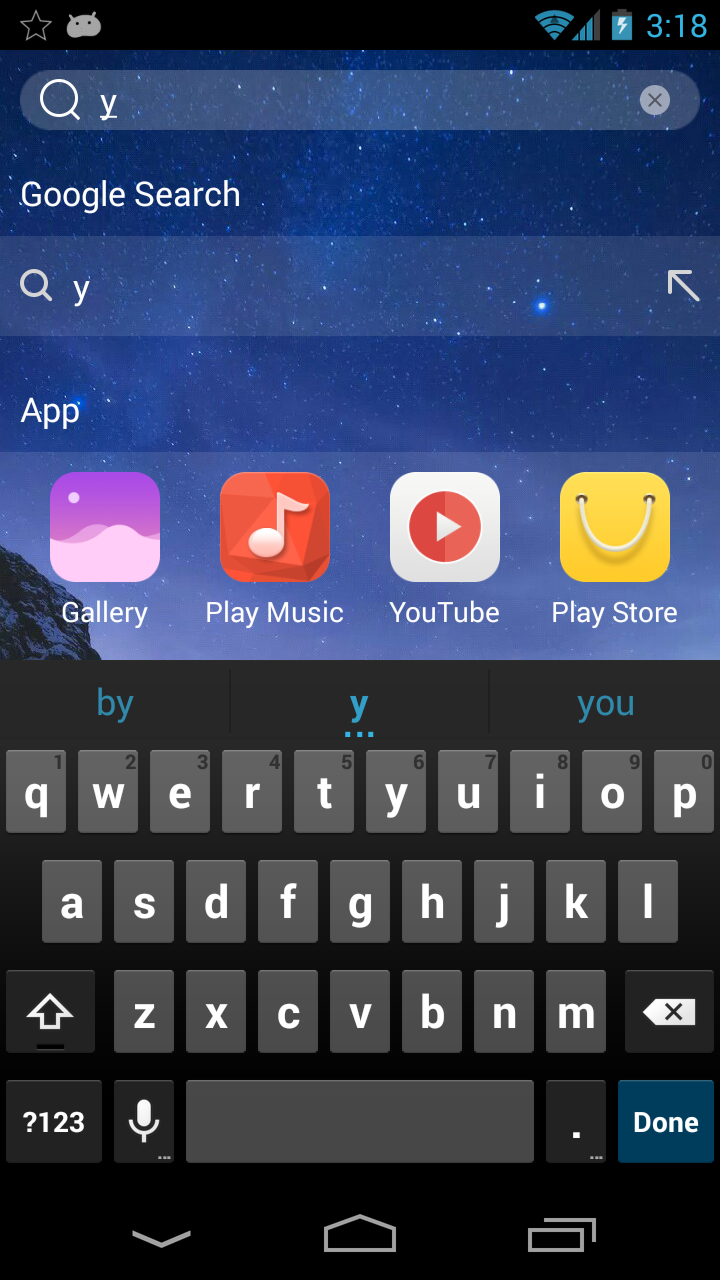Choose keyboard suggestion "you"
The height and width of the screenshot is (1280, 720).
(x=605, y=704)
